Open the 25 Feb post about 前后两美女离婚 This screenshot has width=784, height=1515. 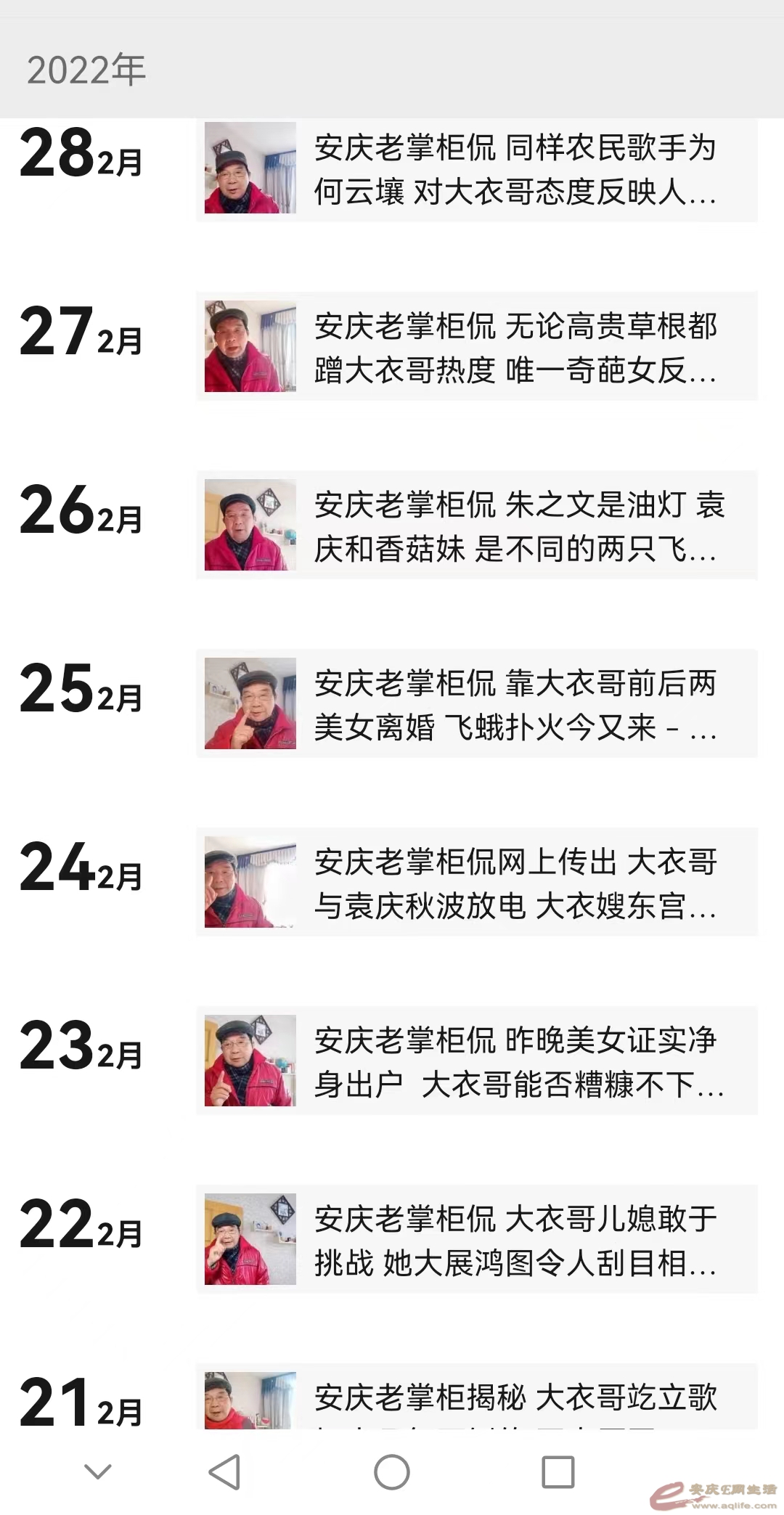[x=477, y=704]
